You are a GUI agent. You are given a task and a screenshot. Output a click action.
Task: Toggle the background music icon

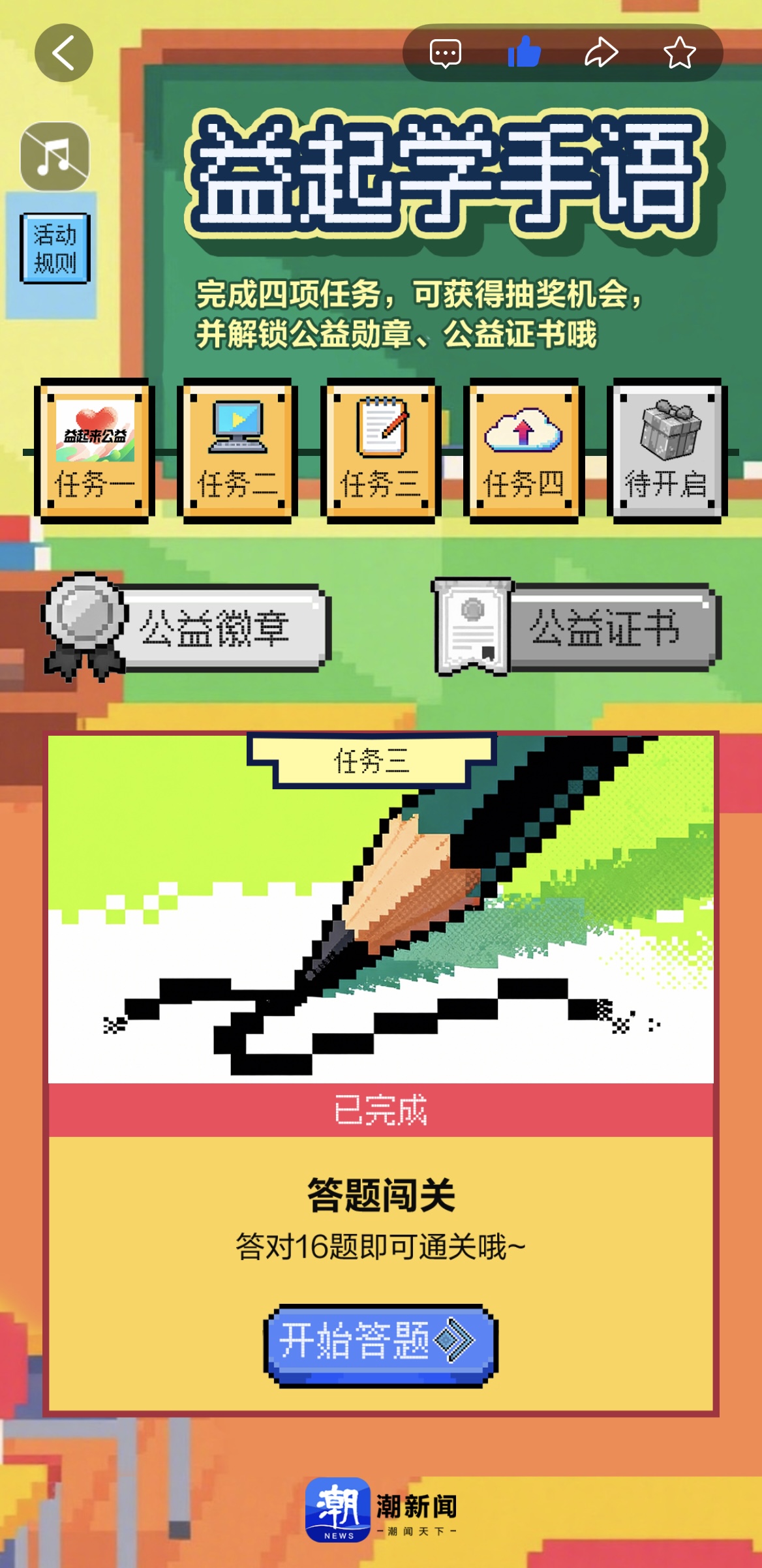coord(55,157)
